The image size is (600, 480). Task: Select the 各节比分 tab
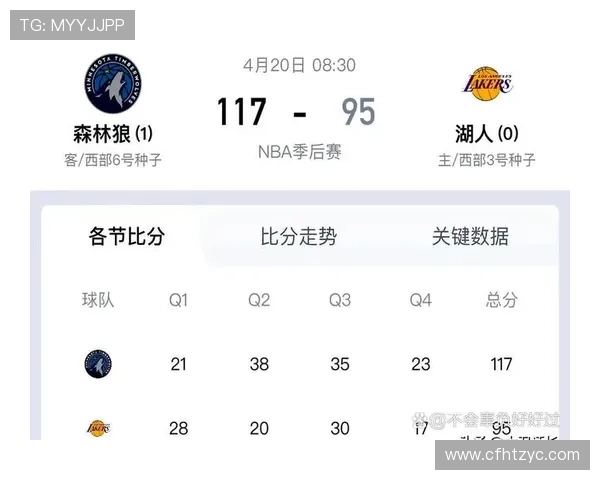[x=127, y=237]
